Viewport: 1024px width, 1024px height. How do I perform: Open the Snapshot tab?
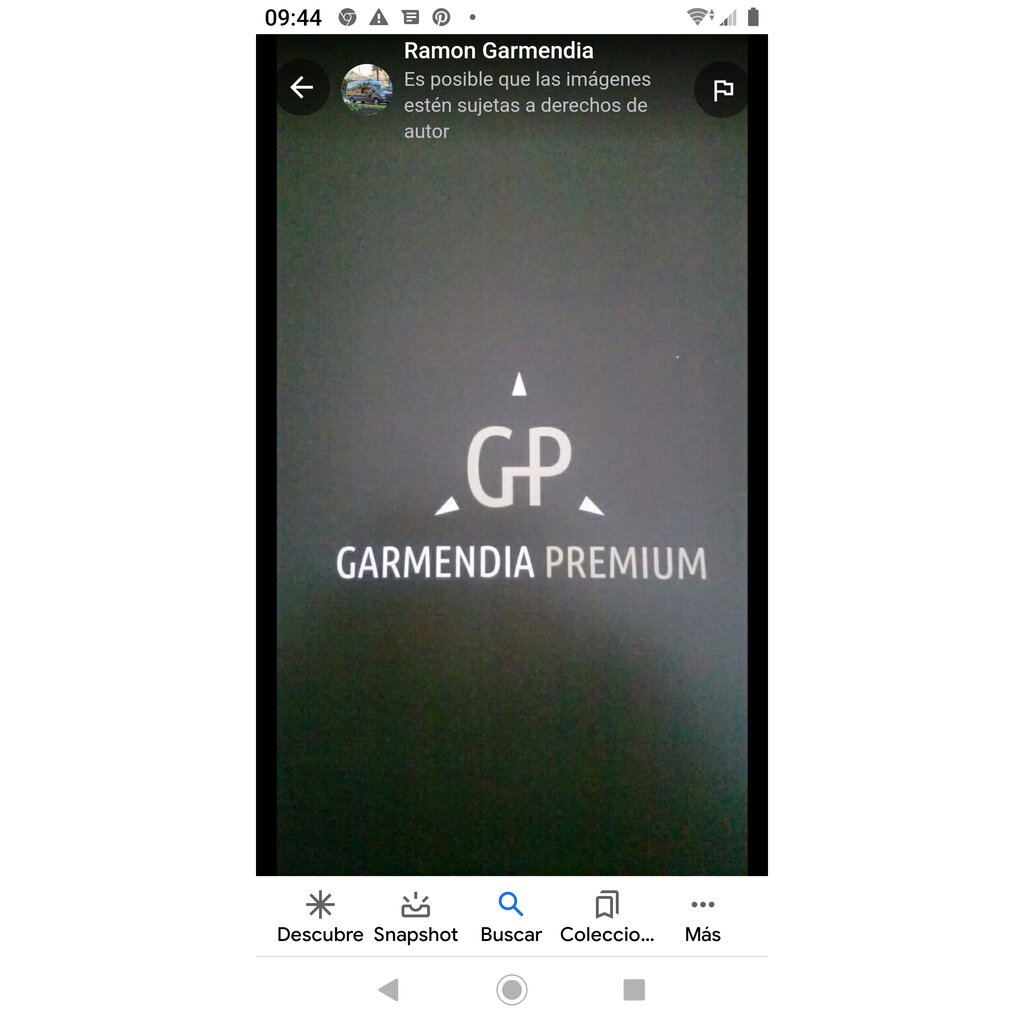(x=415, y=917)
